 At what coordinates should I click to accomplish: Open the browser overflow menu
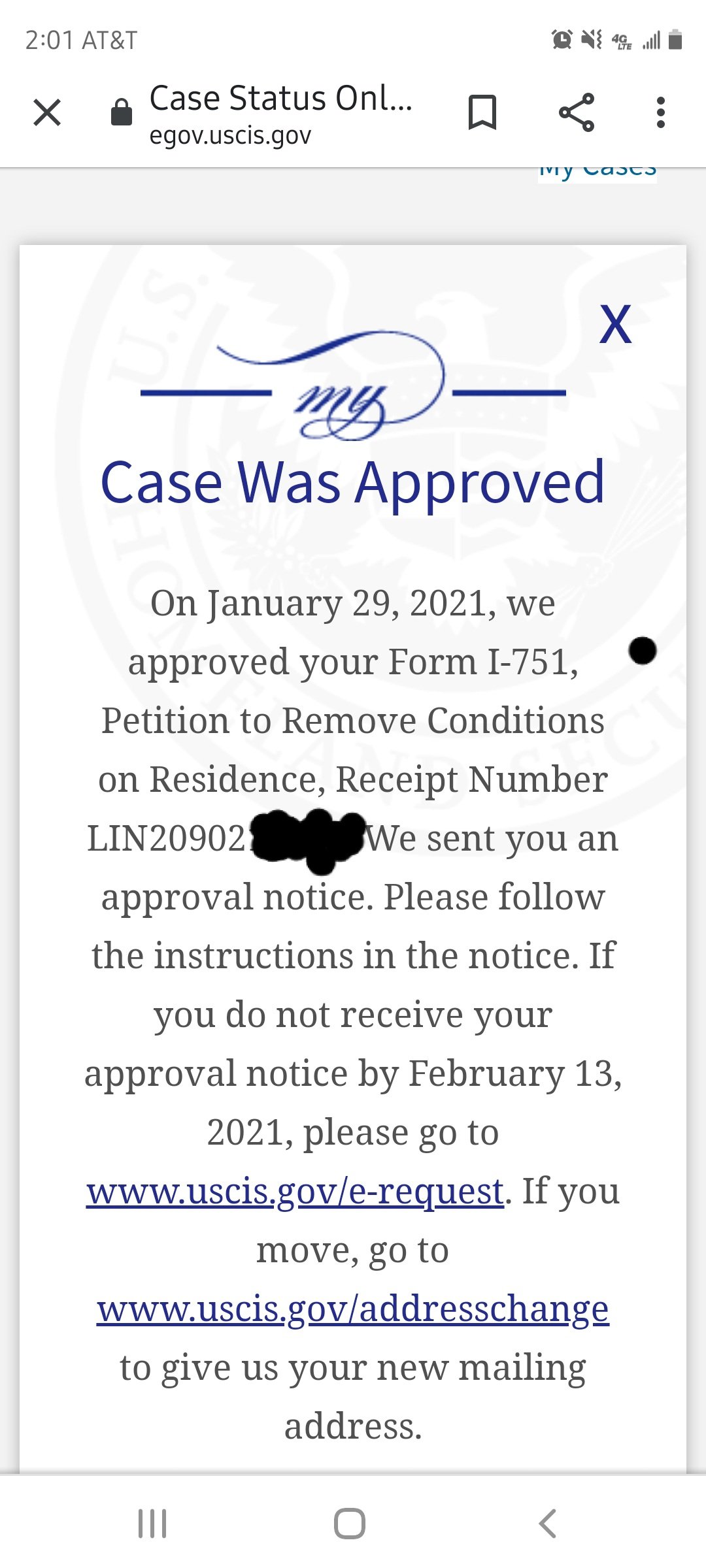tap(661, 112)
